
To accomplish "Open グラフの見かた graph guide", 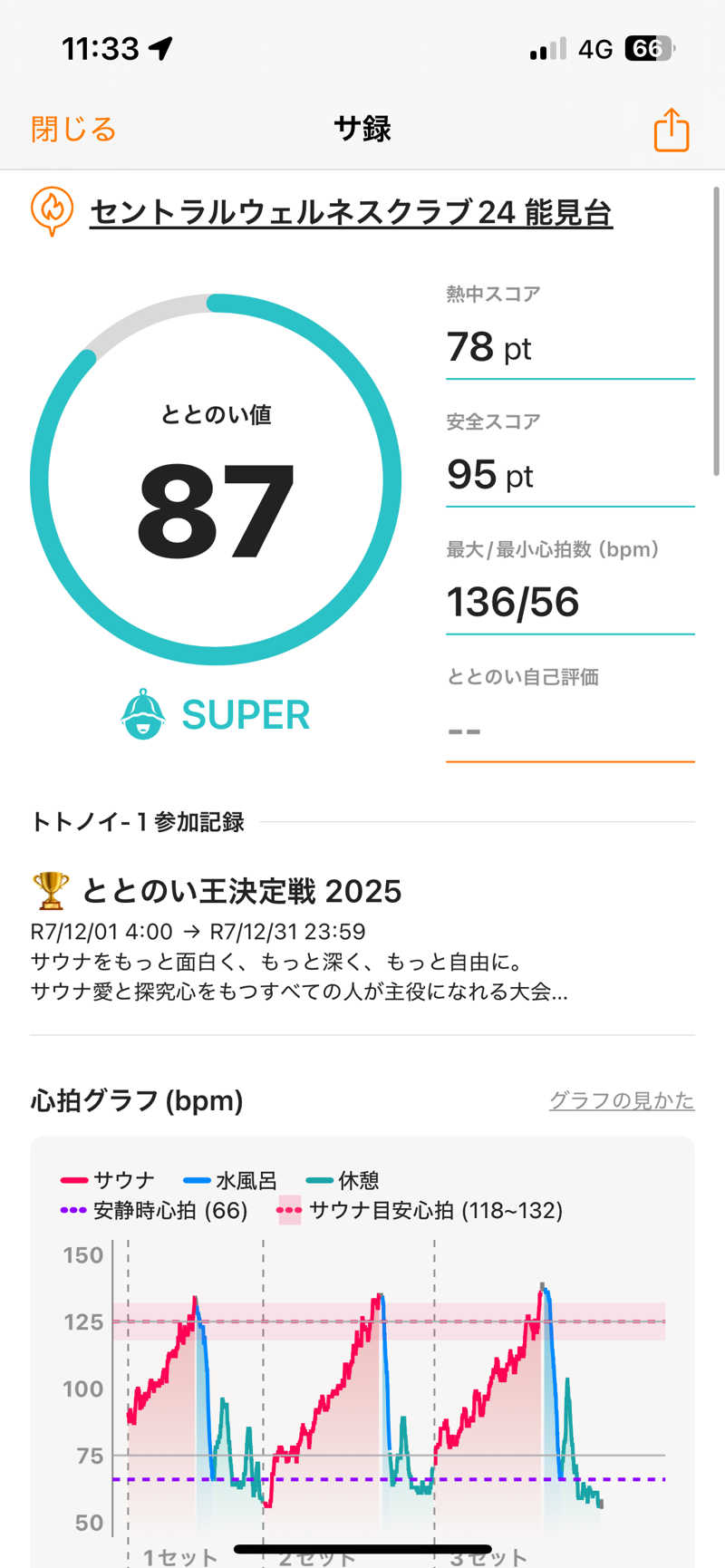I will (x=621, y=1100).
